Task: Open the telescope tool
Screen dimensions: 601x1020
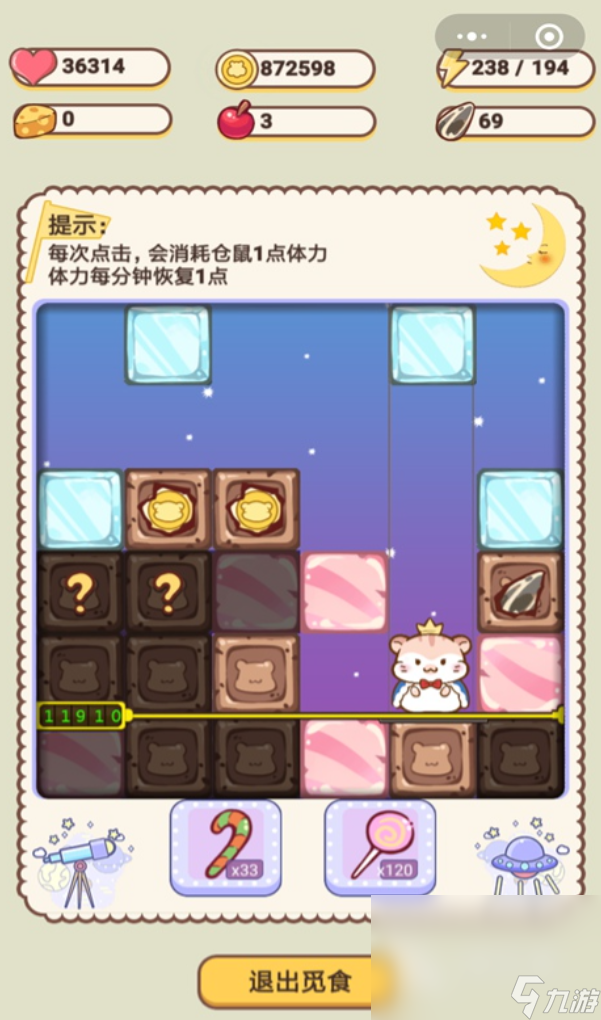Action: (x=81, y=861)
